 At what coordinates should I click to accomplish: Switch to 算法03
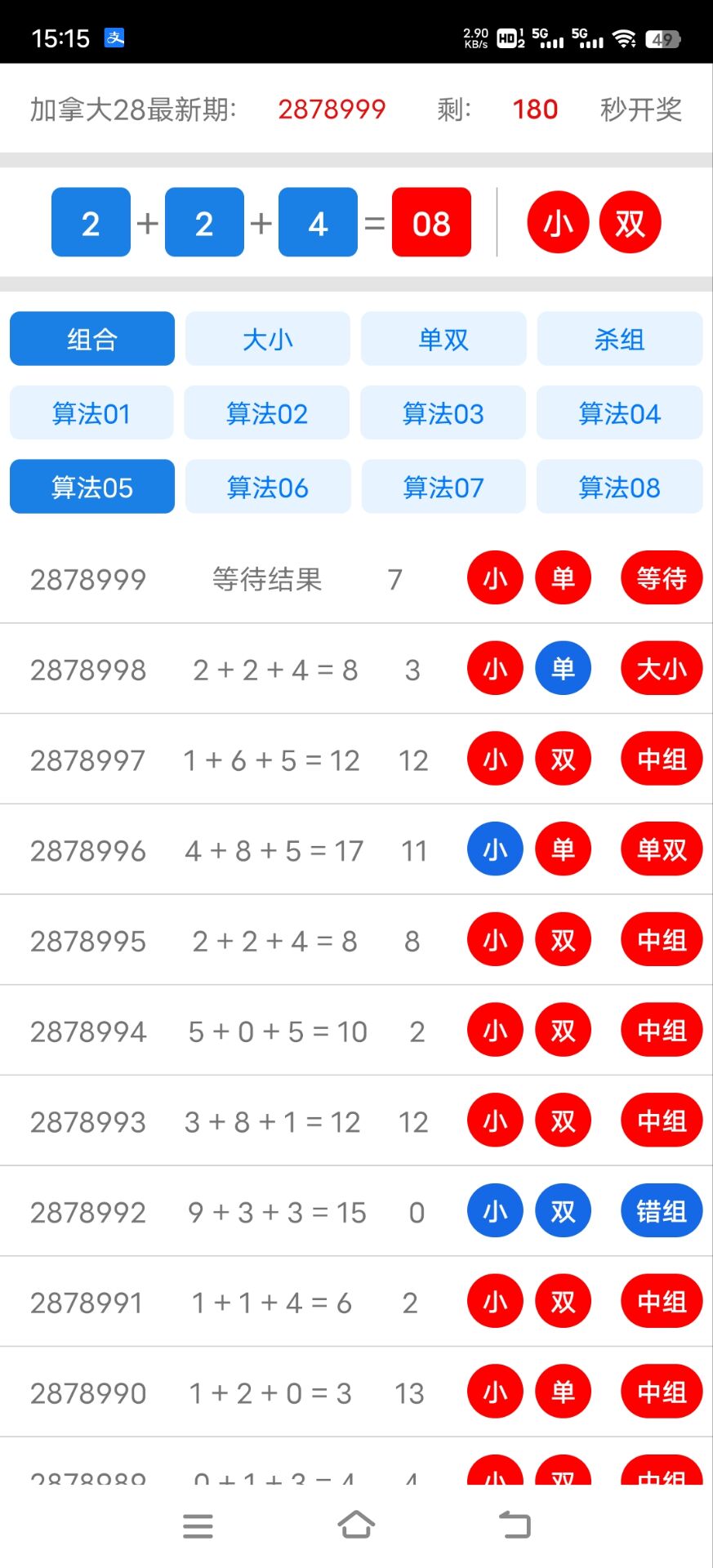click(443, 413)
